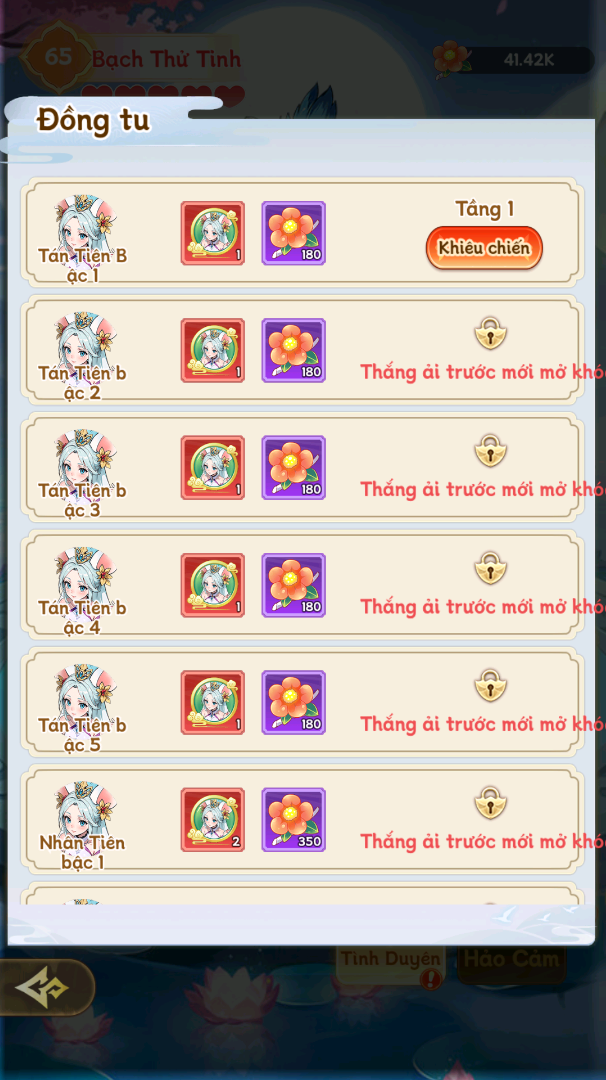View 350 flower reward of Nhân Tiên bậc 1
The height and width of the screenshot is (1080, 606).
point(293,819)
